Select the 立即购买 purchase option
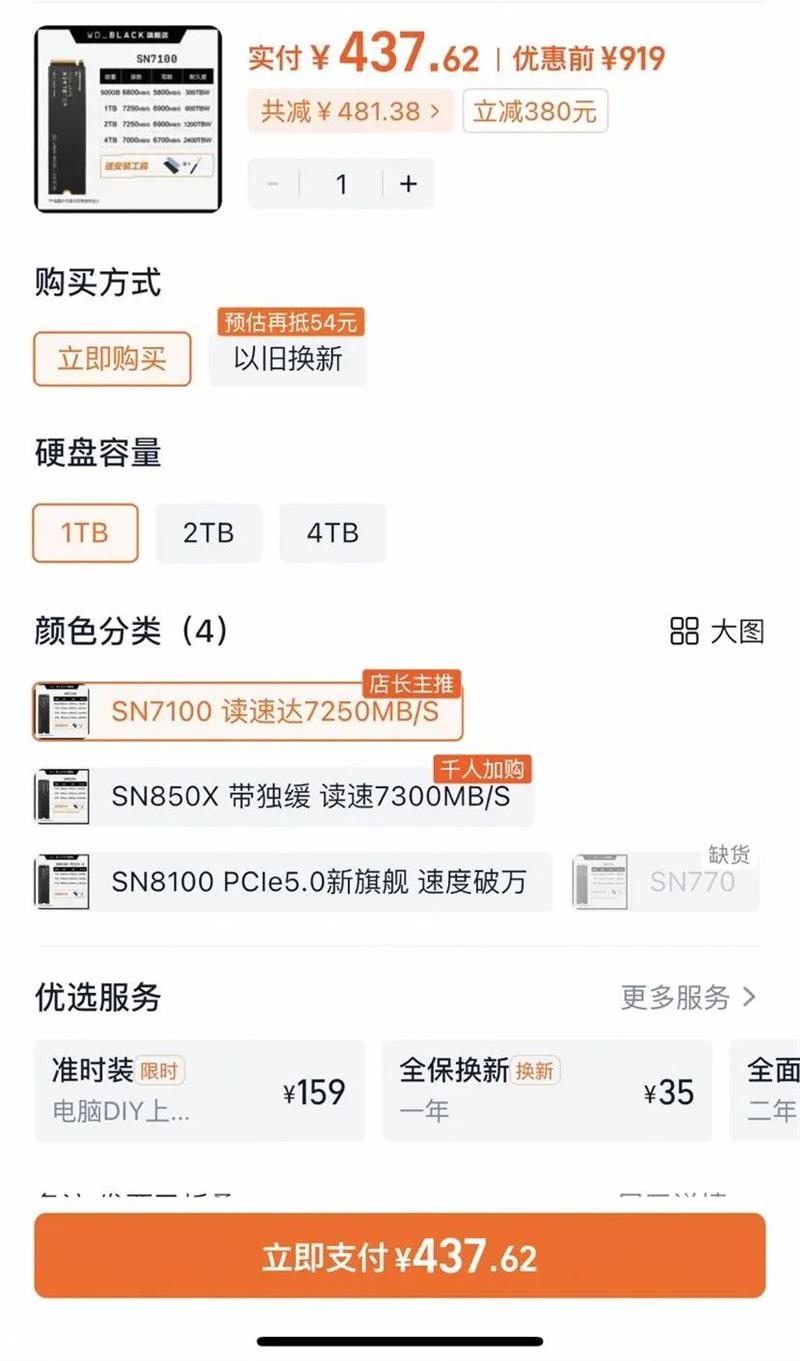 click(x=112, y=359)
